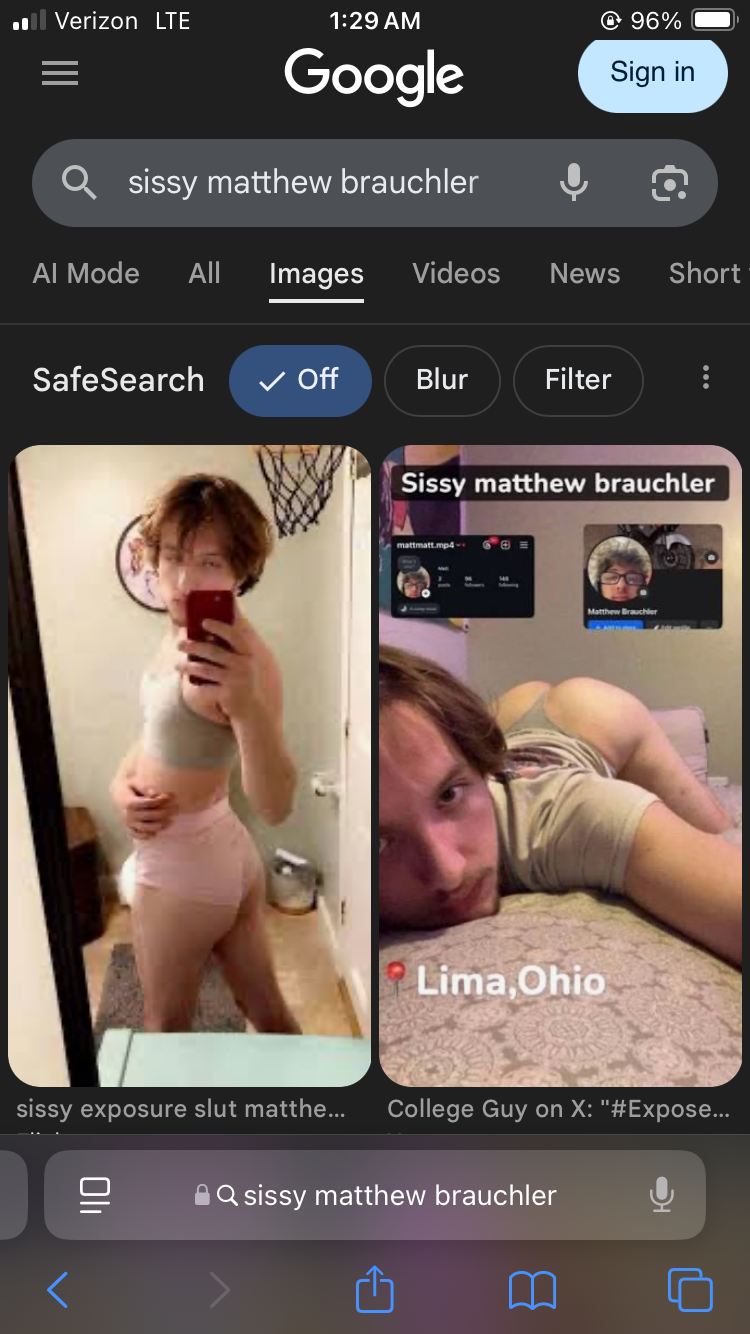This screenshot has height=1334, width=750.
Task: Open the hamburger menu
Action: click(x=60, y=73)
